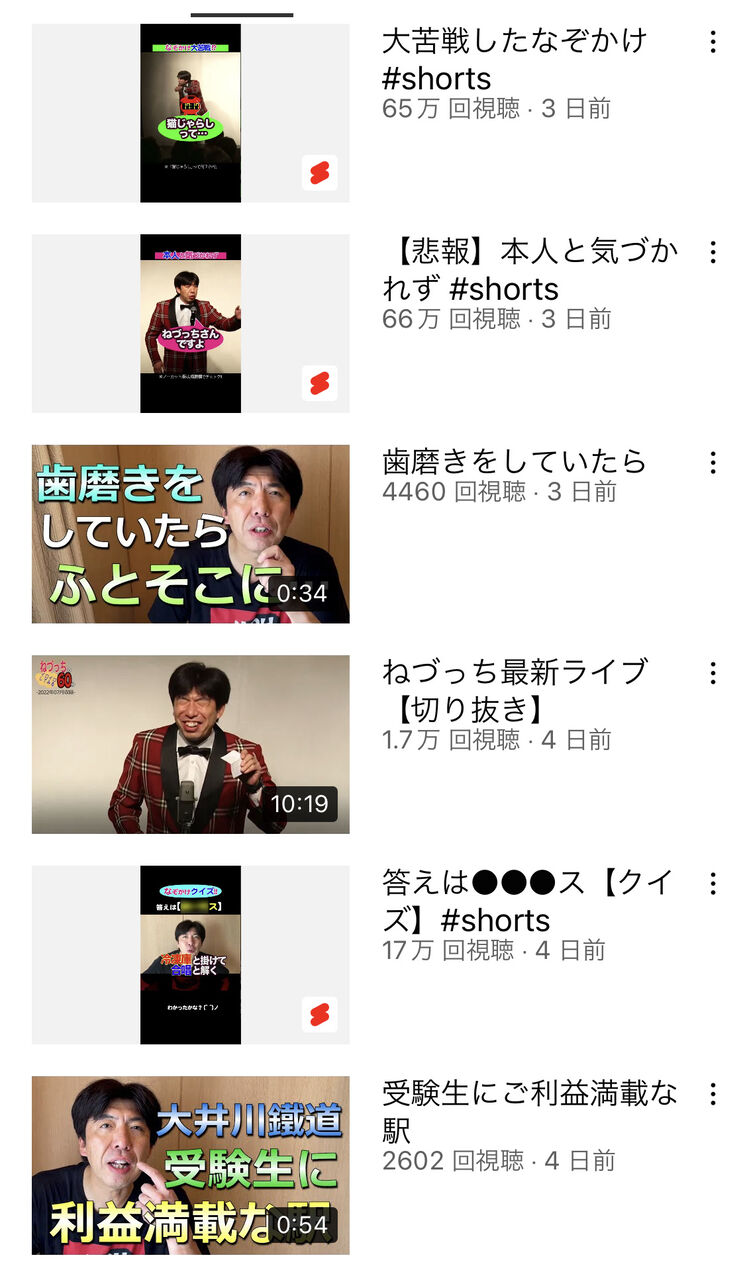This screenshot has height=1280, width=745.
Task: Open options for 大苦戦したなぞかけ #shorts
Action: pyautogui.click(x=712, y=42)
